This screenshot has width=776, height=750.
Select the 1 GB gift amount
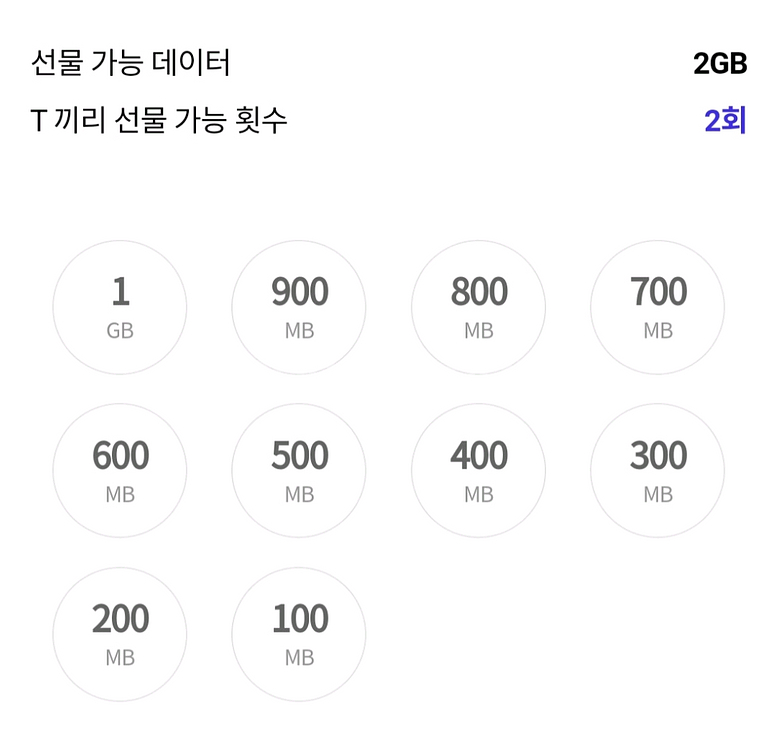click(119, 307)
